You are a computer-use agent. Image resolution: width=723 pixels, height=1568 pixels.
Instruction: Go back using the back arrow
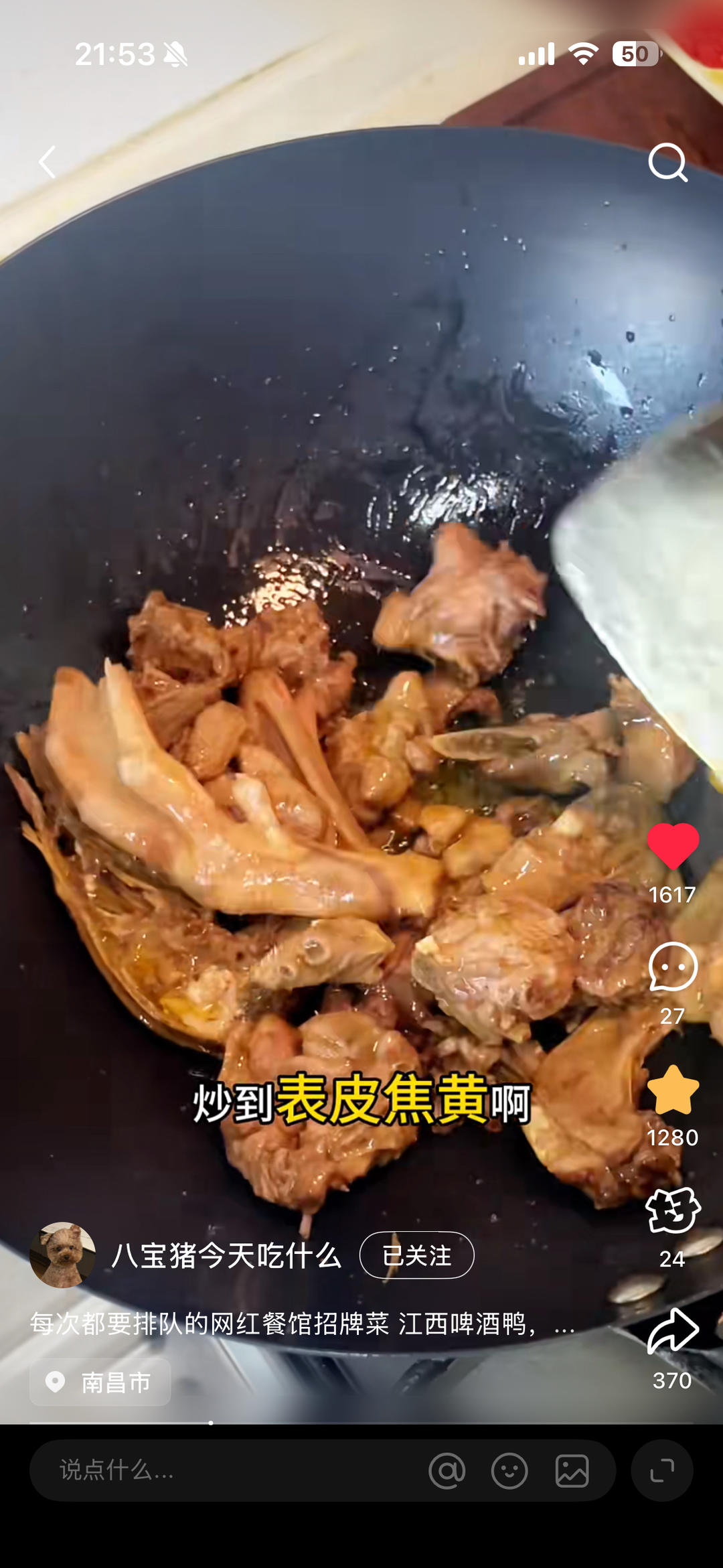click(x=47, y=162)
